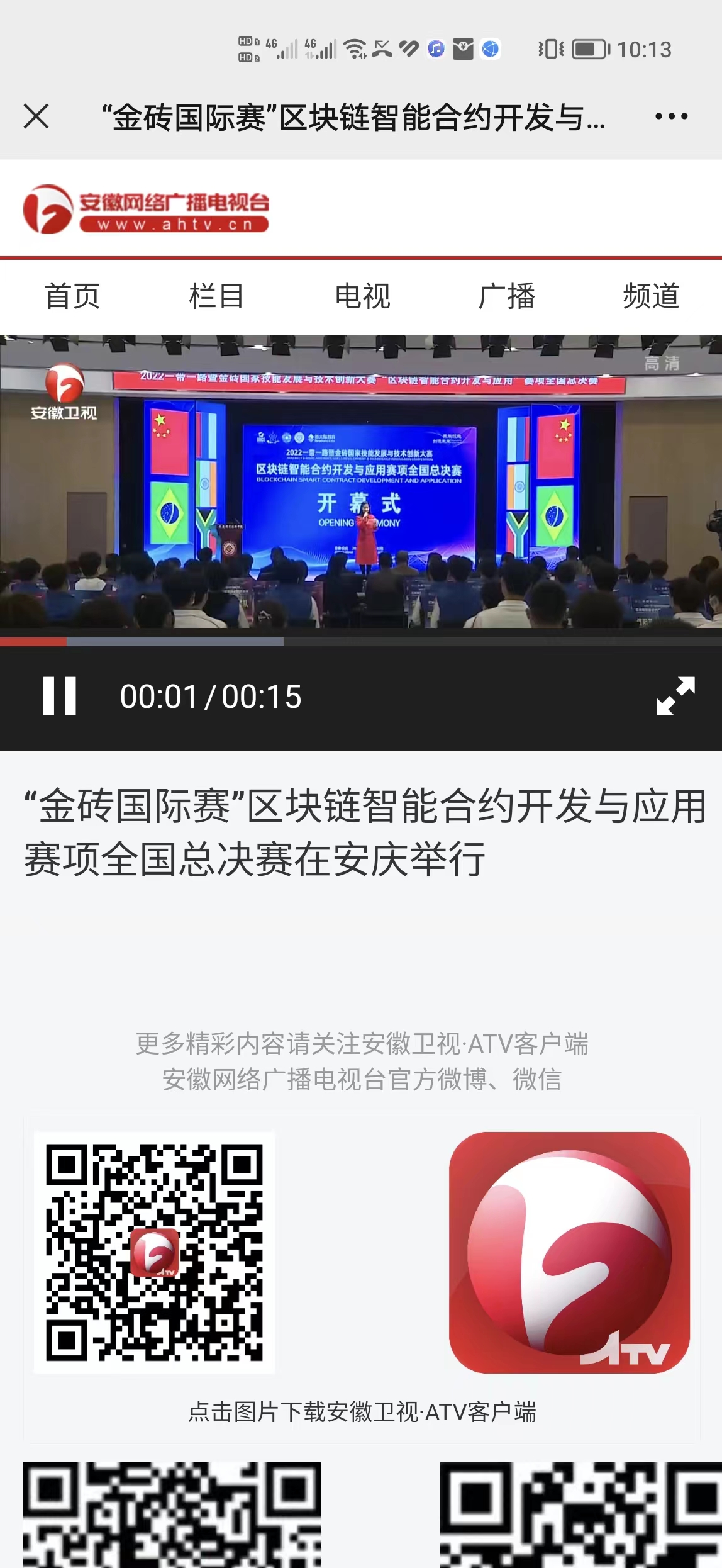This screenshot has width=722, height=1568.
Task: Switch to the 栏目 tab
Action: pos(216,296)
